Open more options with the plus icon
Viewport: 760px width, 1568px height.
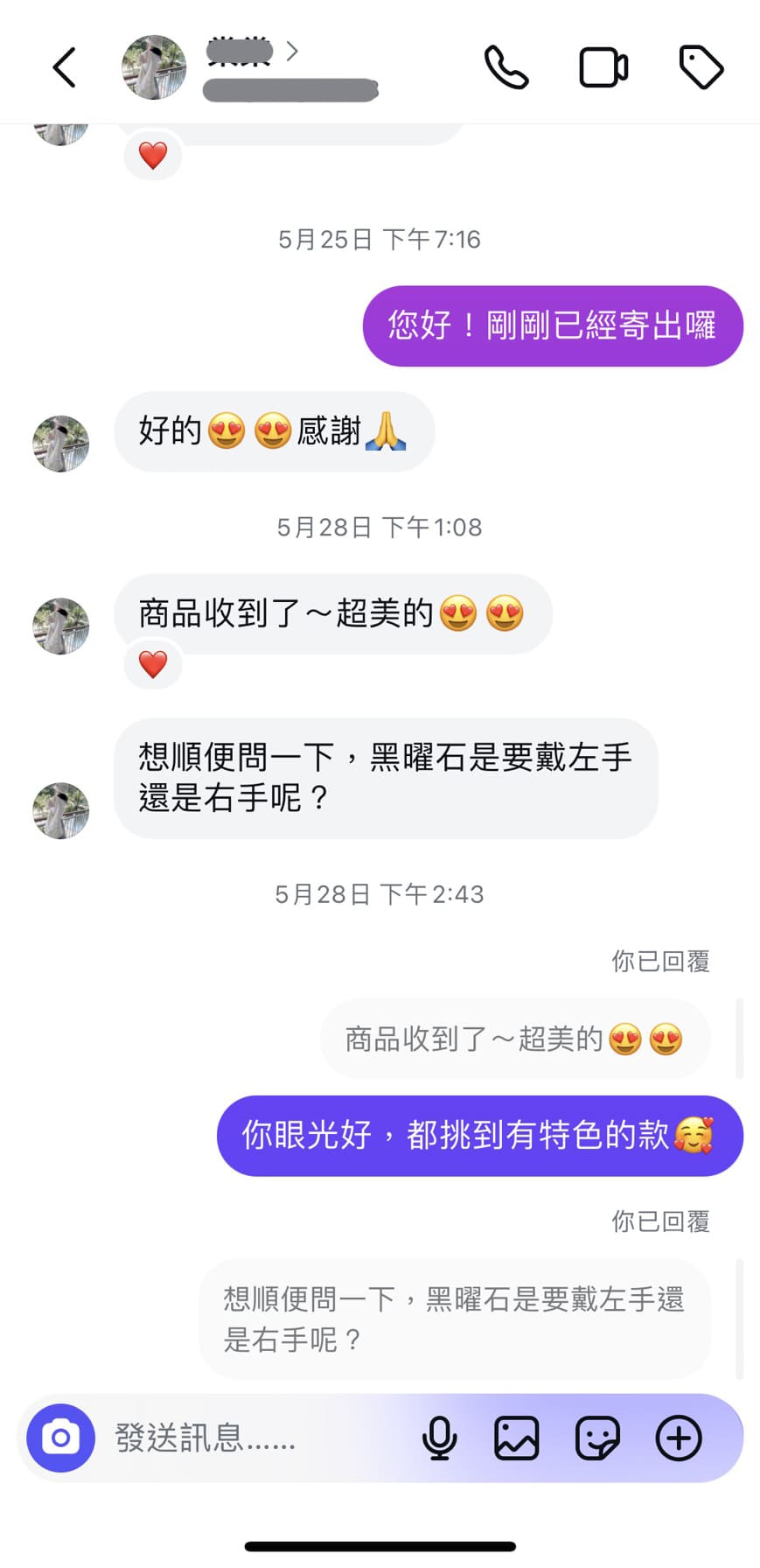tap(679, 1438)
